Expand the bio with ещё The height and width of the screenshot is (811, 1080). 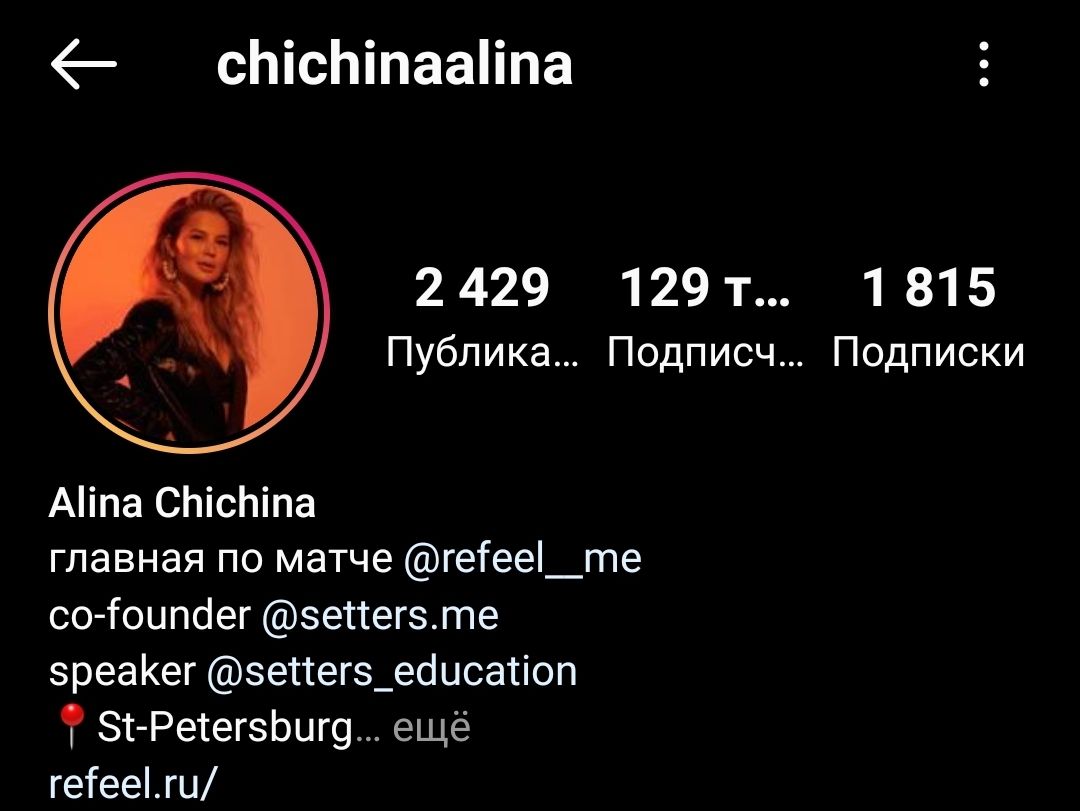click(430, 727)
